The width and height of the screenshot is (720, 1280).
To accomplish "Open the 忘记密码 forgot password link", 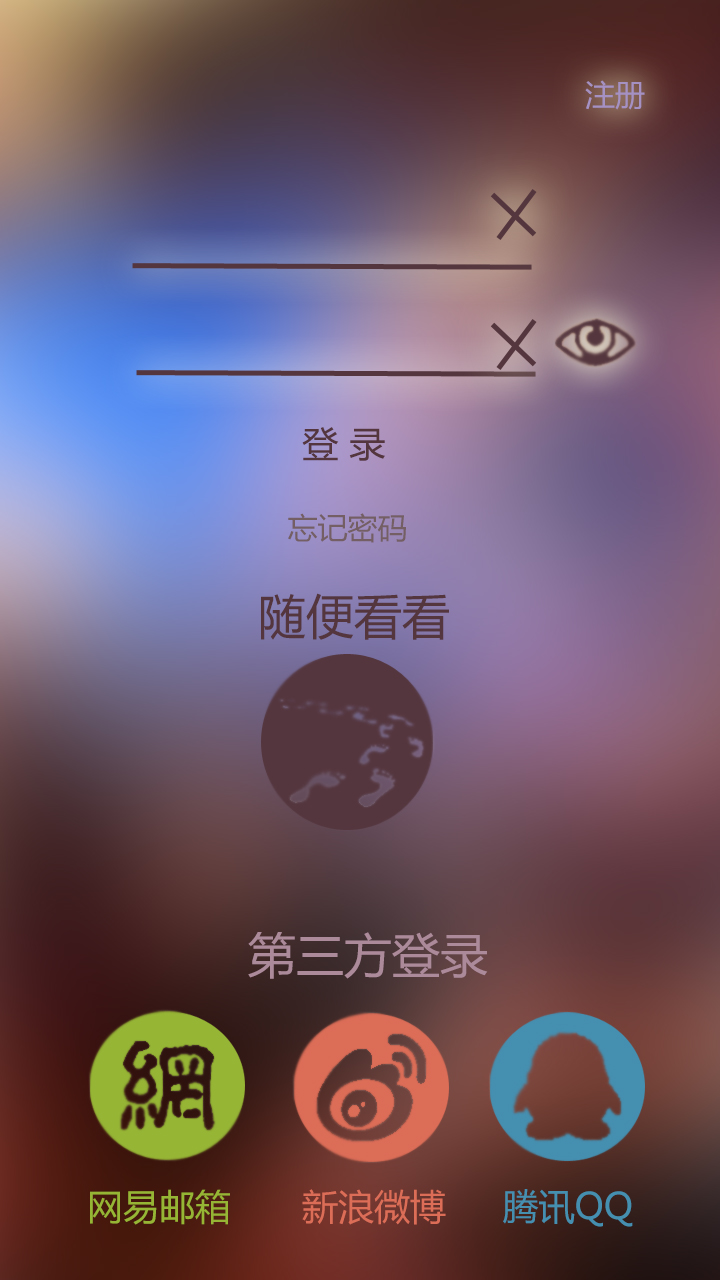I will (x=347, y=528).
